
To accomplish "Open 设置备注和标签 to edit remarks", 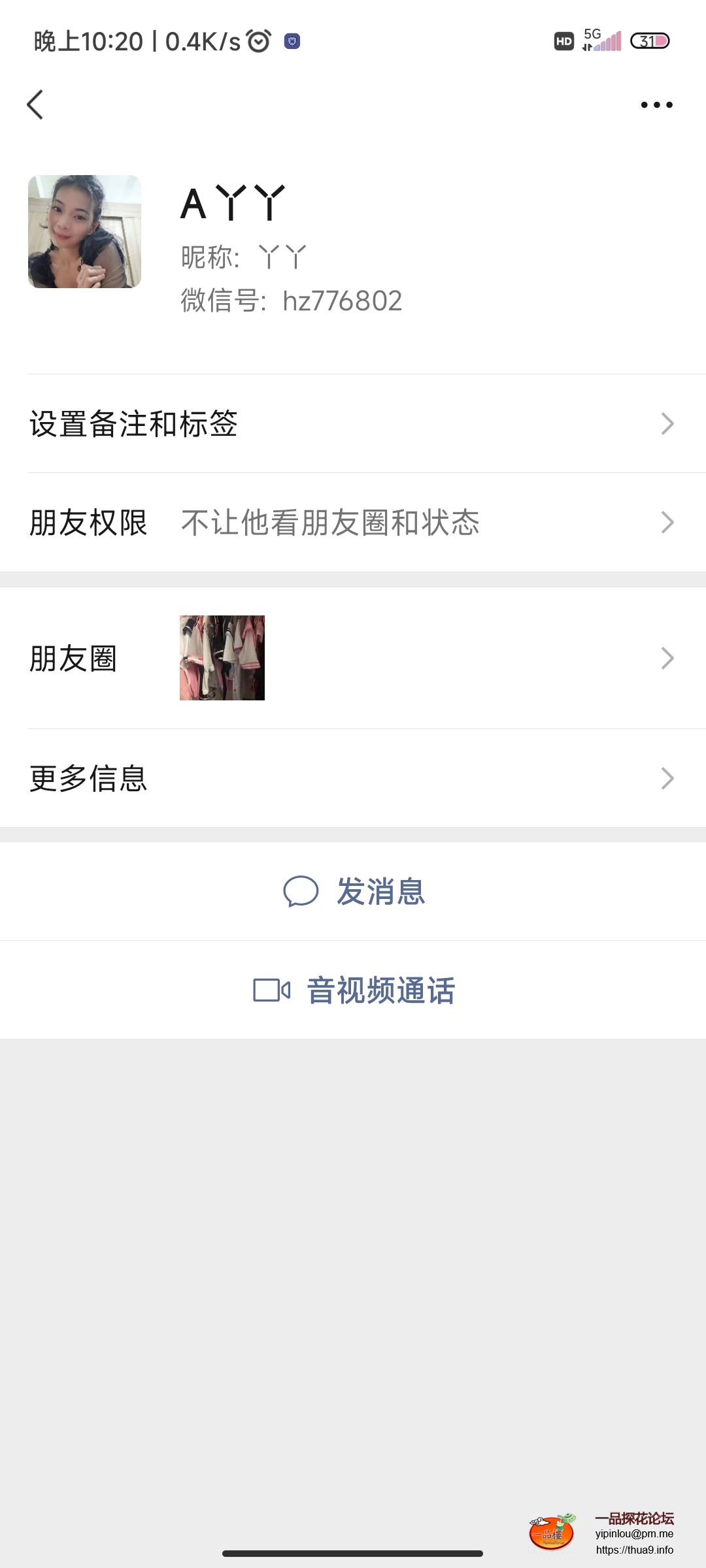I will tap(353, 424).
